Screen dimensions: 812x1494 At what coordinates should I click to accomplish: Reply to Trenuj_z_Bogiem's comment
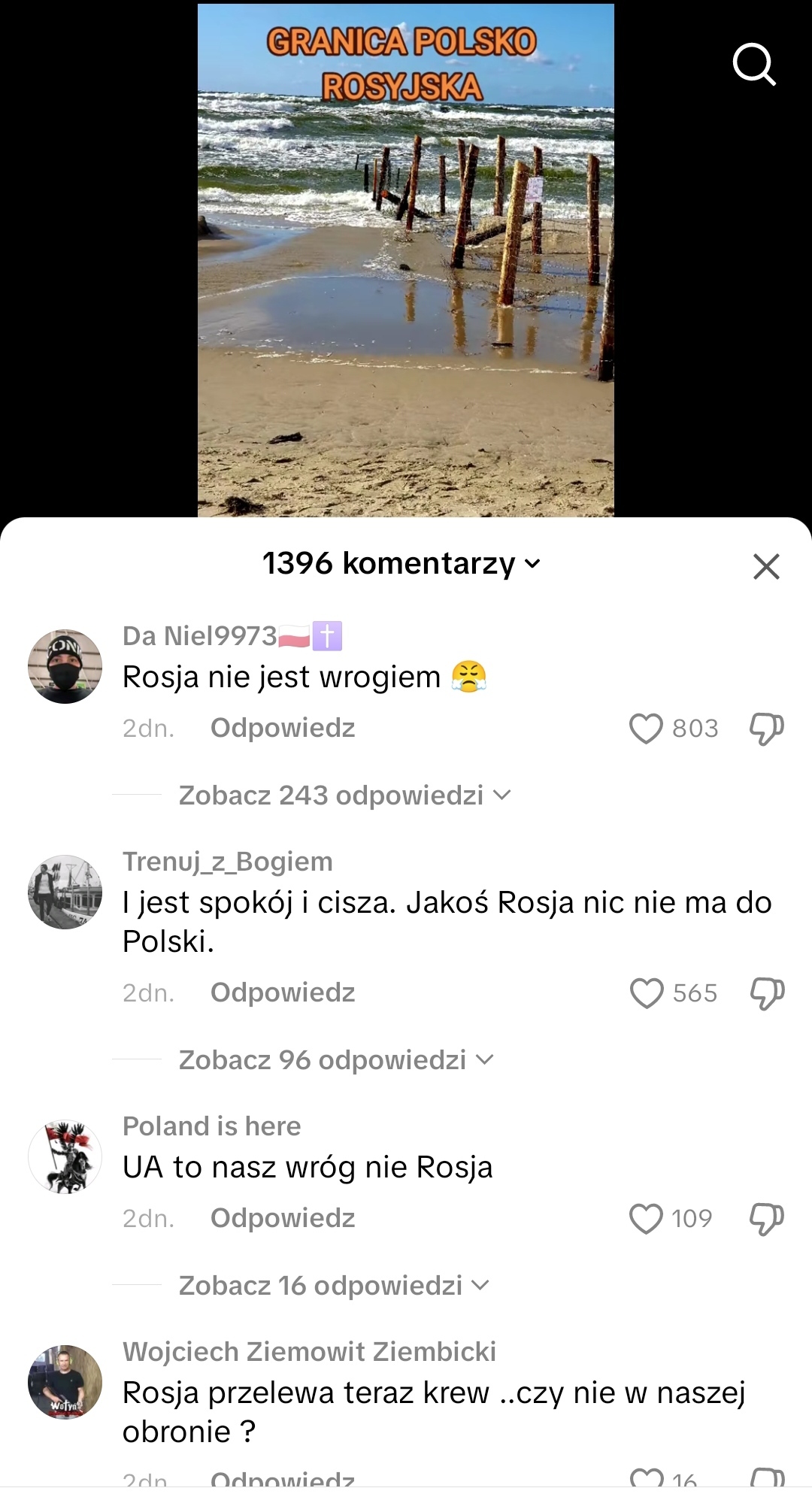pyautogui.click(x=283, y=992)
